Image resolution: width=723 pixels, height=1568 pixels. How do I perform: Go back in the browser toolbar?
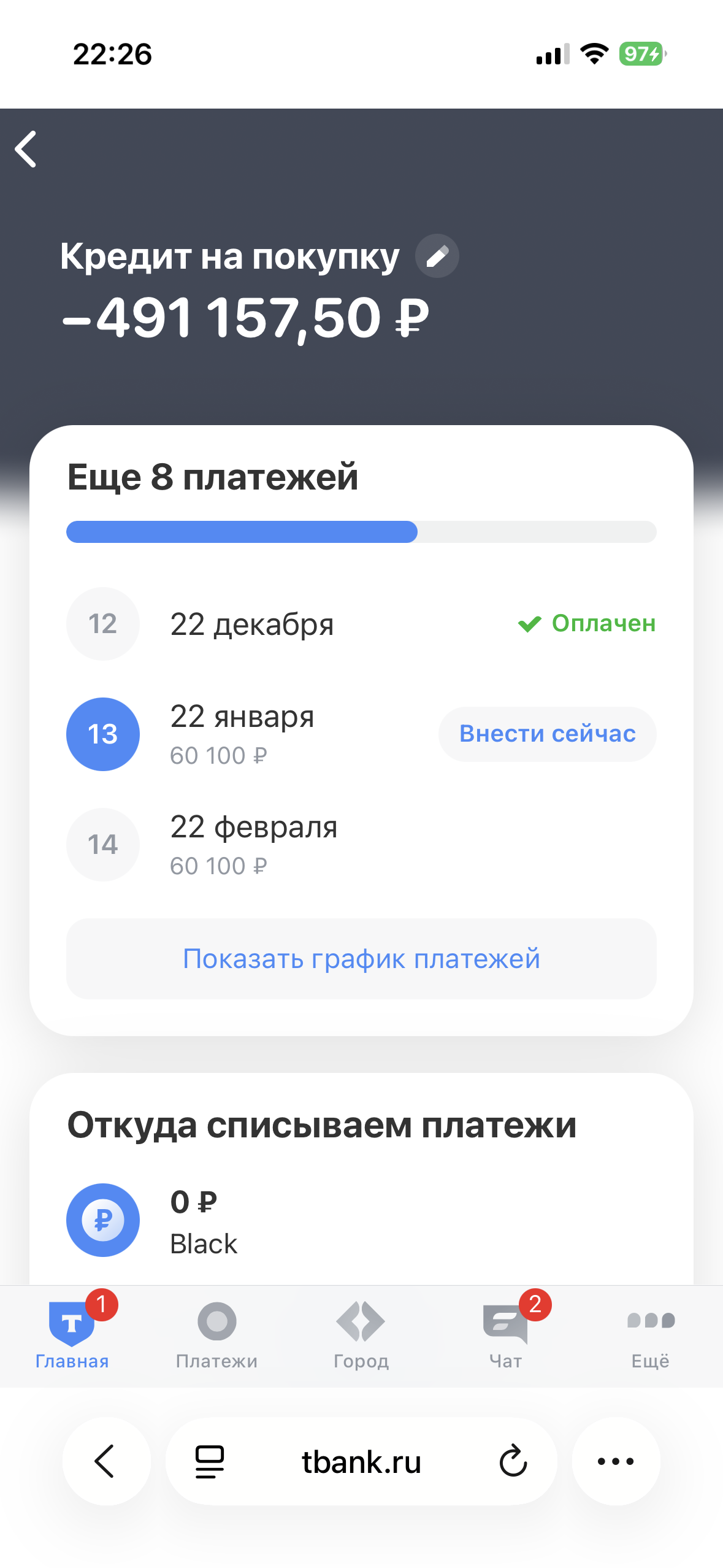point(106,1461)
